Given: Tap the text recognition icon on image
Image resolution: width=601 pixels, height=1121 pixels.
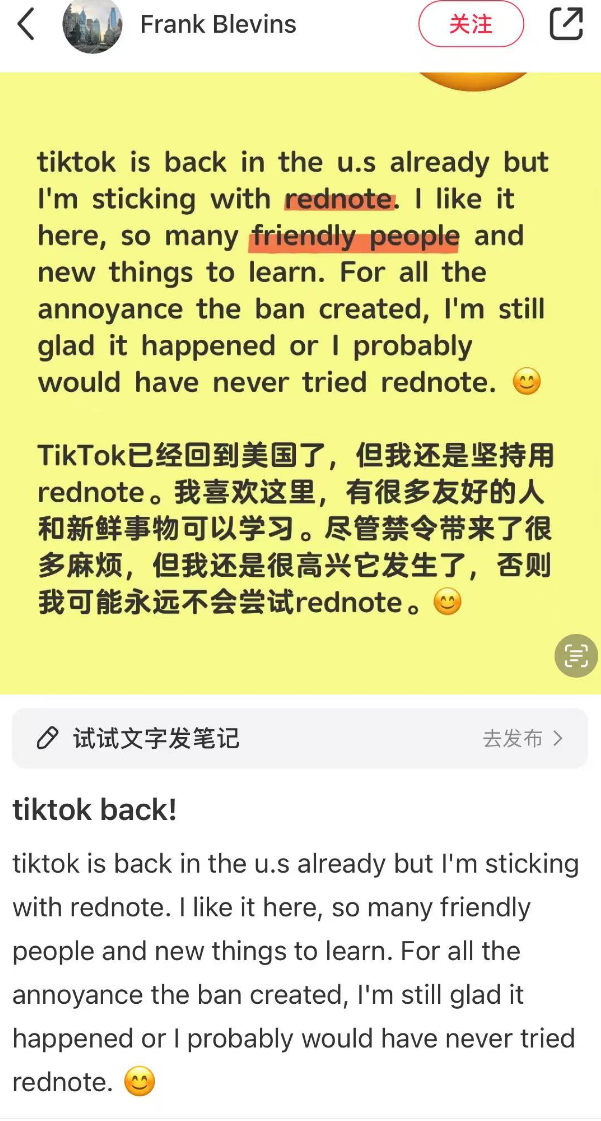Looking at the screenshot, I should (576, 656).
